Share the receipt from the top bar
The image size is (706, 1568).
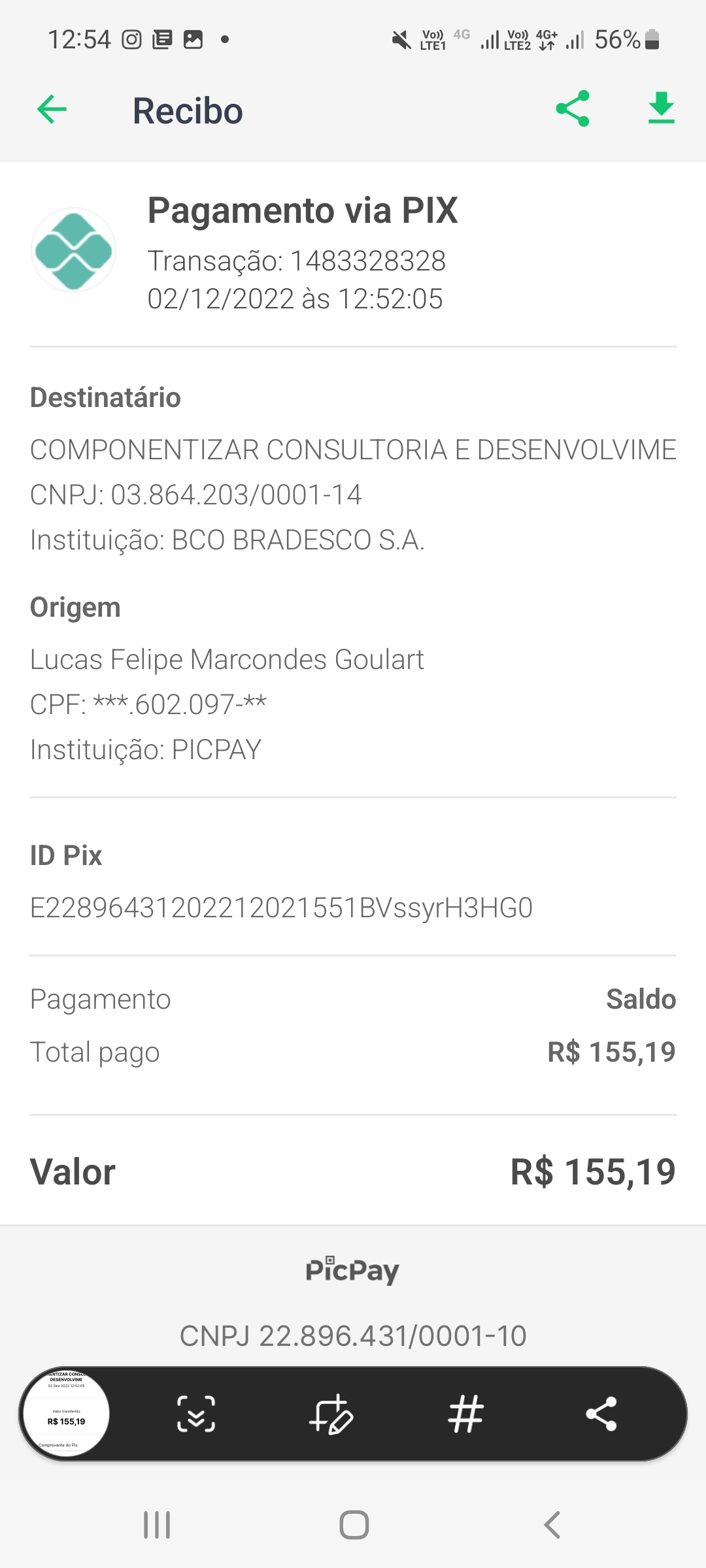[573, 109]
